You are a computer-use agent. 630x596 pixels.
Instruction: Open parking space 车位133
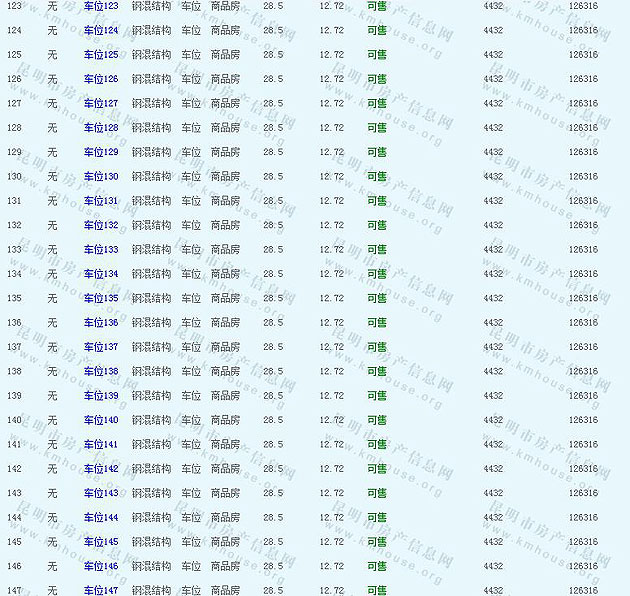tap(100, 249)
